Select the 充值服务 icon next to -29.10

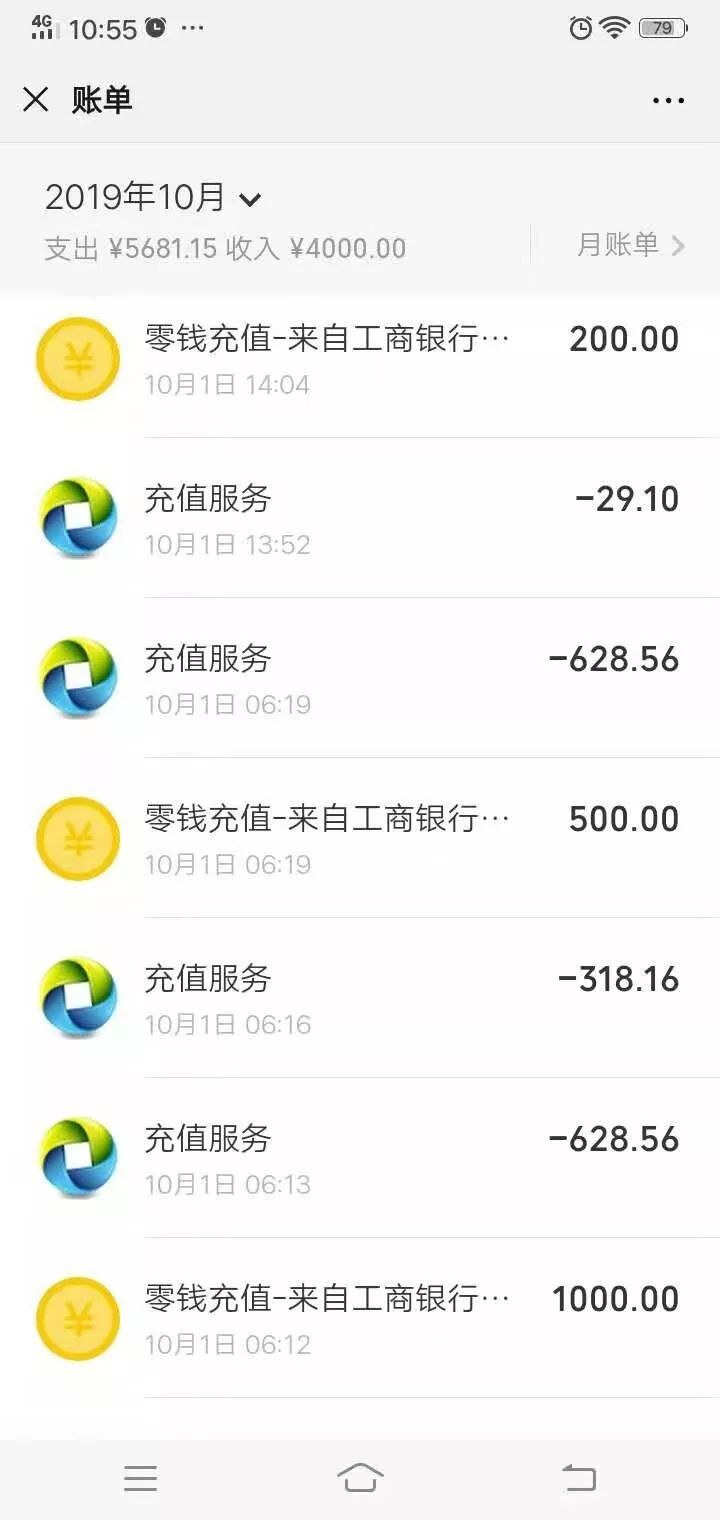pos(78,518)
